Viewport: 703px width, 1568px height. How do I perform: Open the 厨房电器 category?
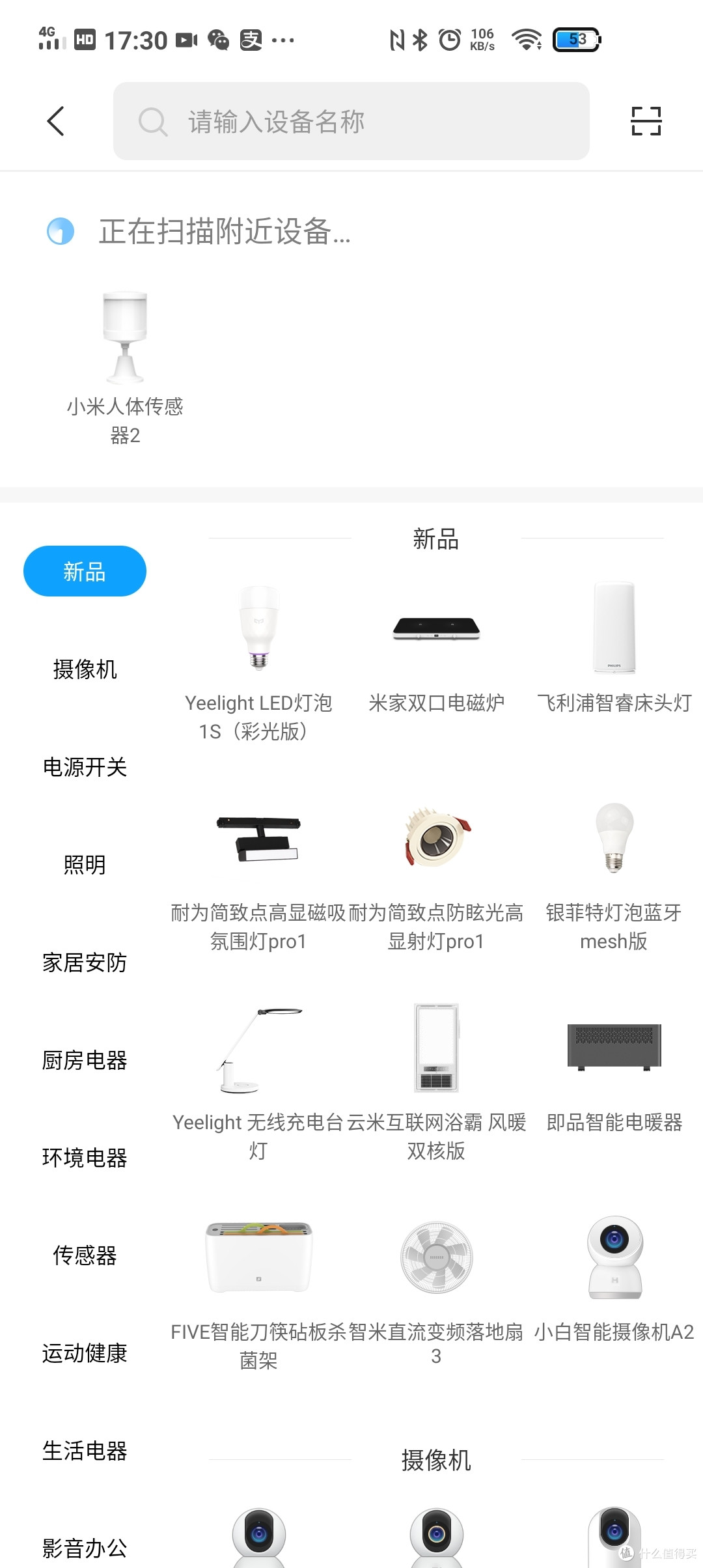click(85, 1060)
